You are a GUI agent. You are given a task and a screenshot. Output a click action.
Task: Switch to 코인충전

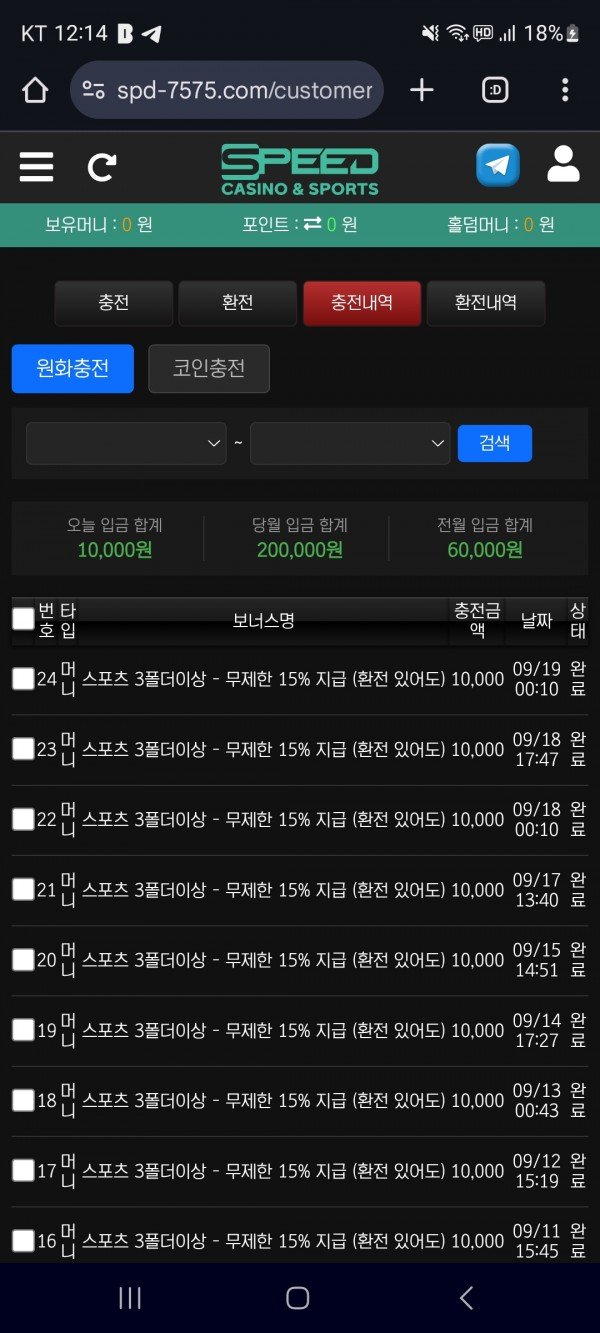tap(209, 369)
